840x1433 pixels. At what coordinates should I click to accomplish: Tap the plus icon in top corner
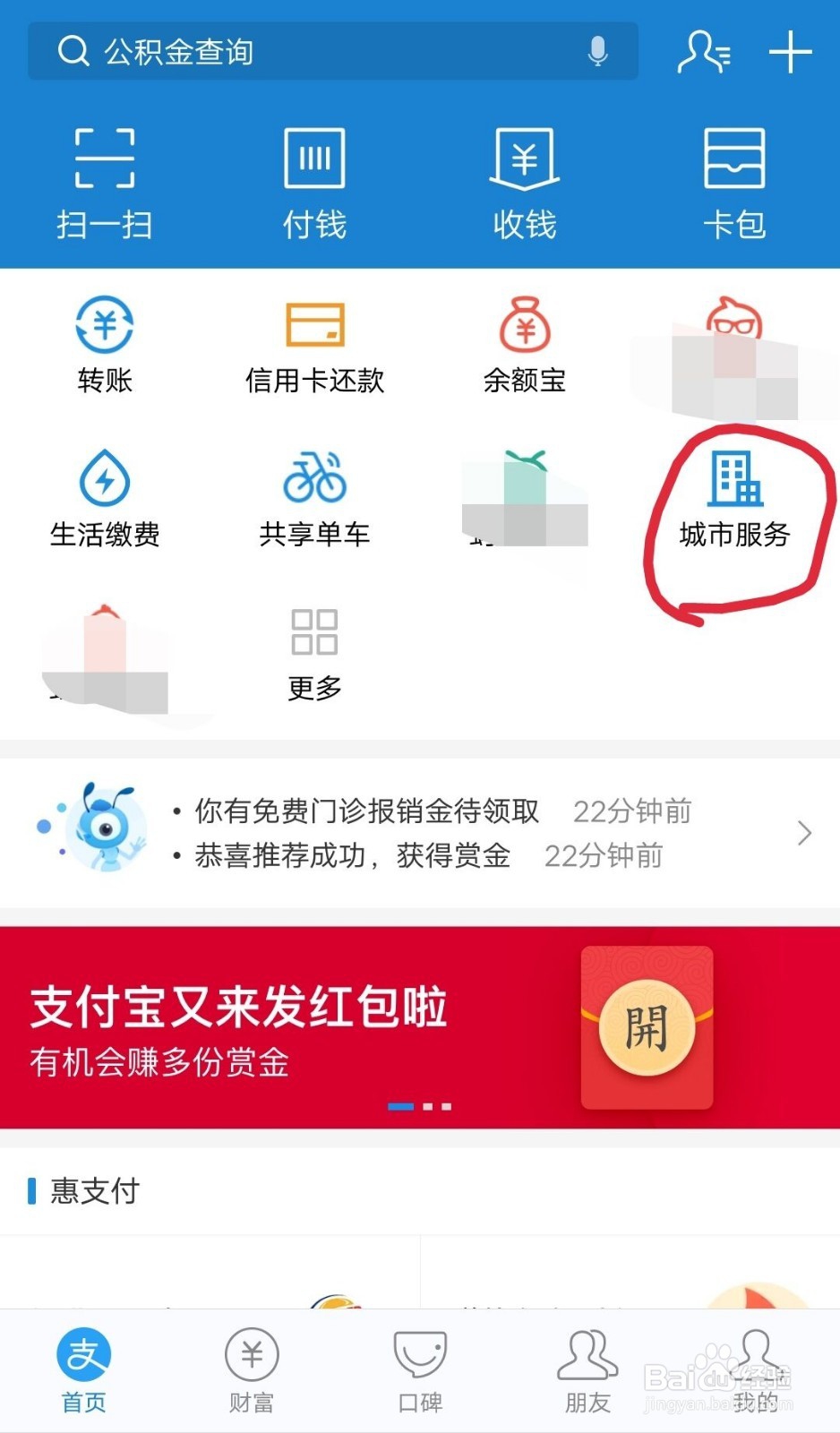[792, 51]
